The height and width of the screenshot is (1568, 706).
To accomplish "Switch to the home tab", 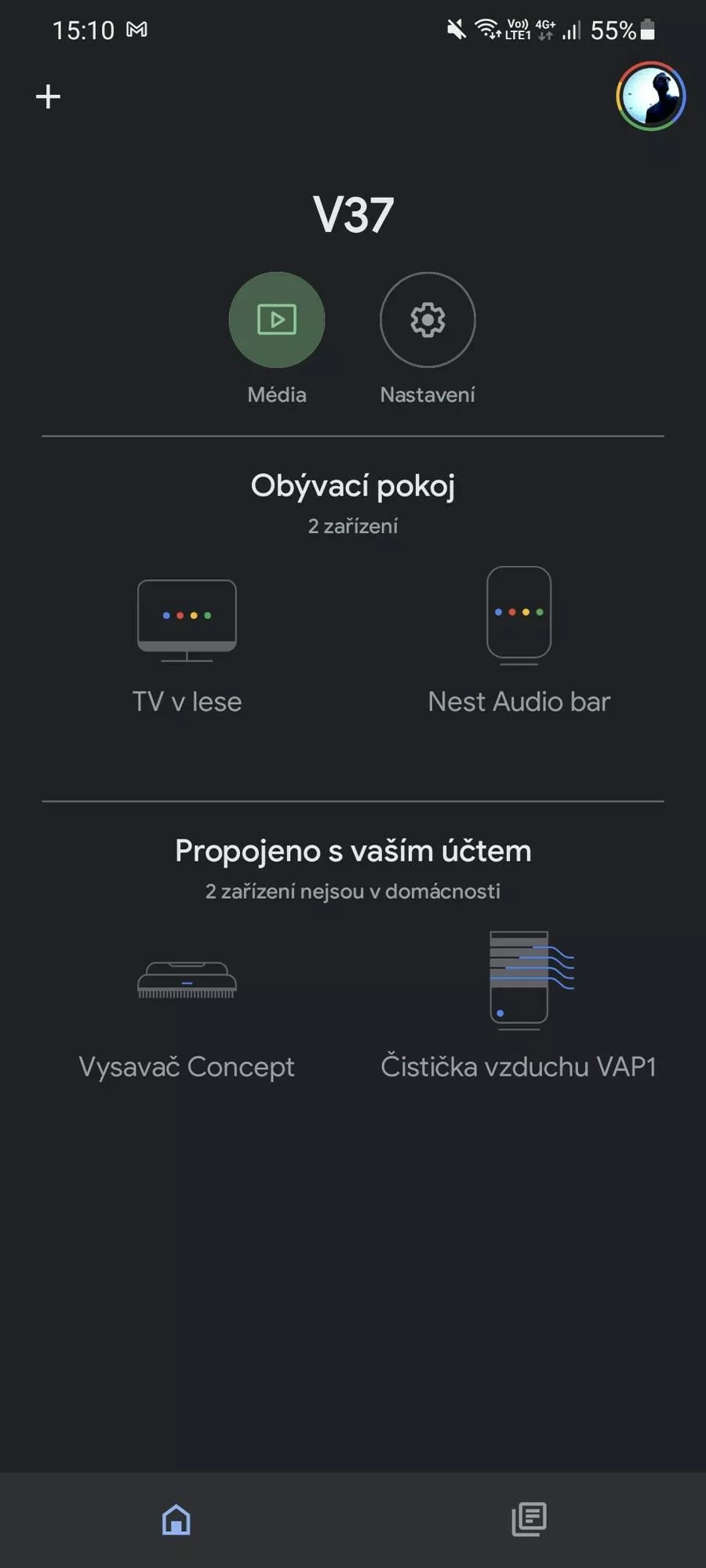I will [176, 1519].
